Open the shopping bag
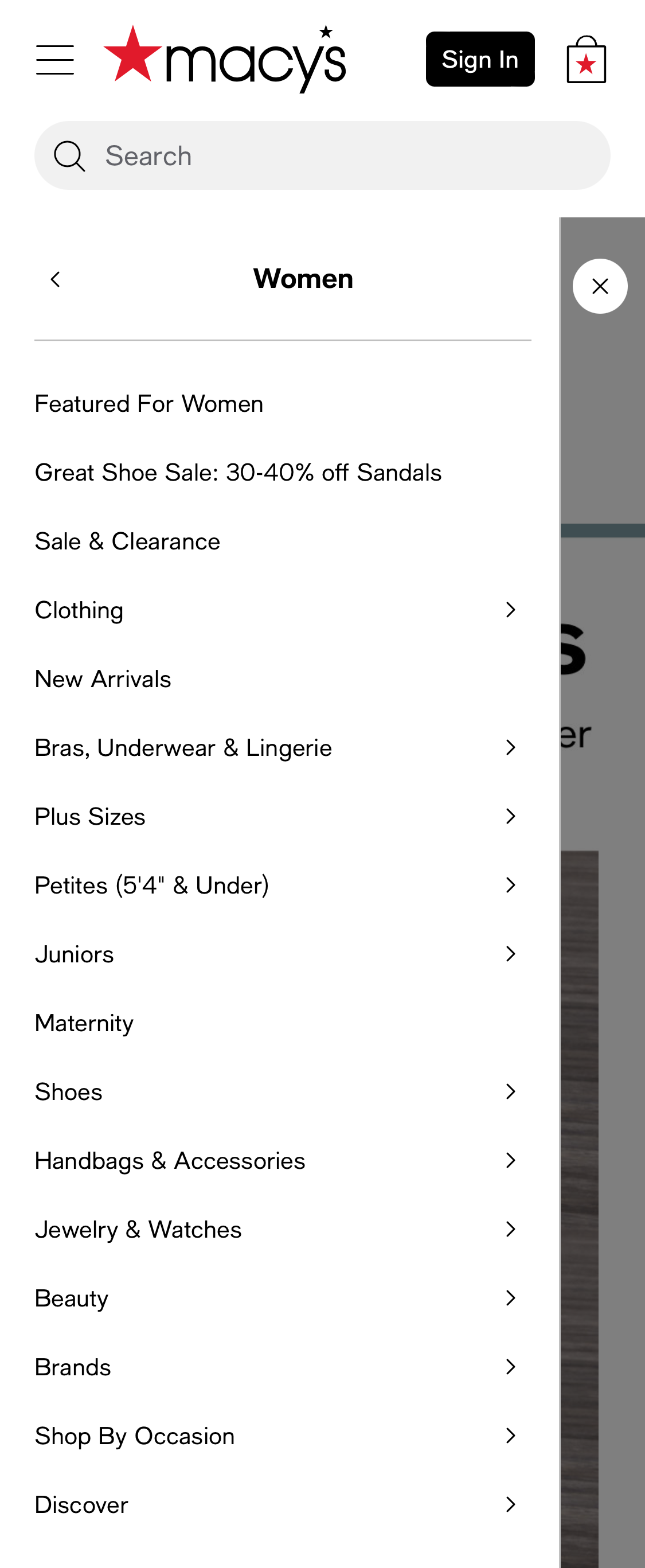645x1568 pixels. (585, 60)
